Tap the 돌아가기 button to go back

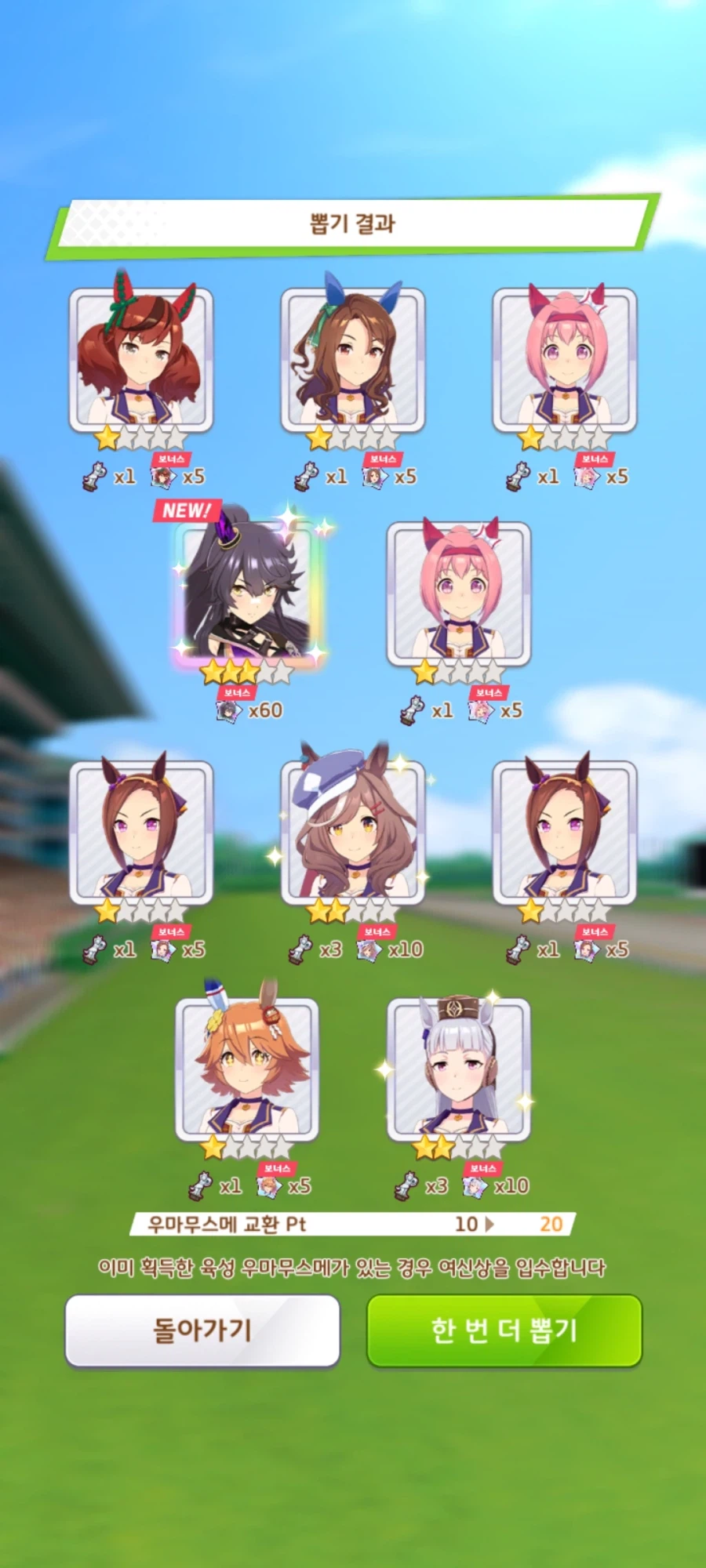pyautogui.click(x=202, y=1330)
